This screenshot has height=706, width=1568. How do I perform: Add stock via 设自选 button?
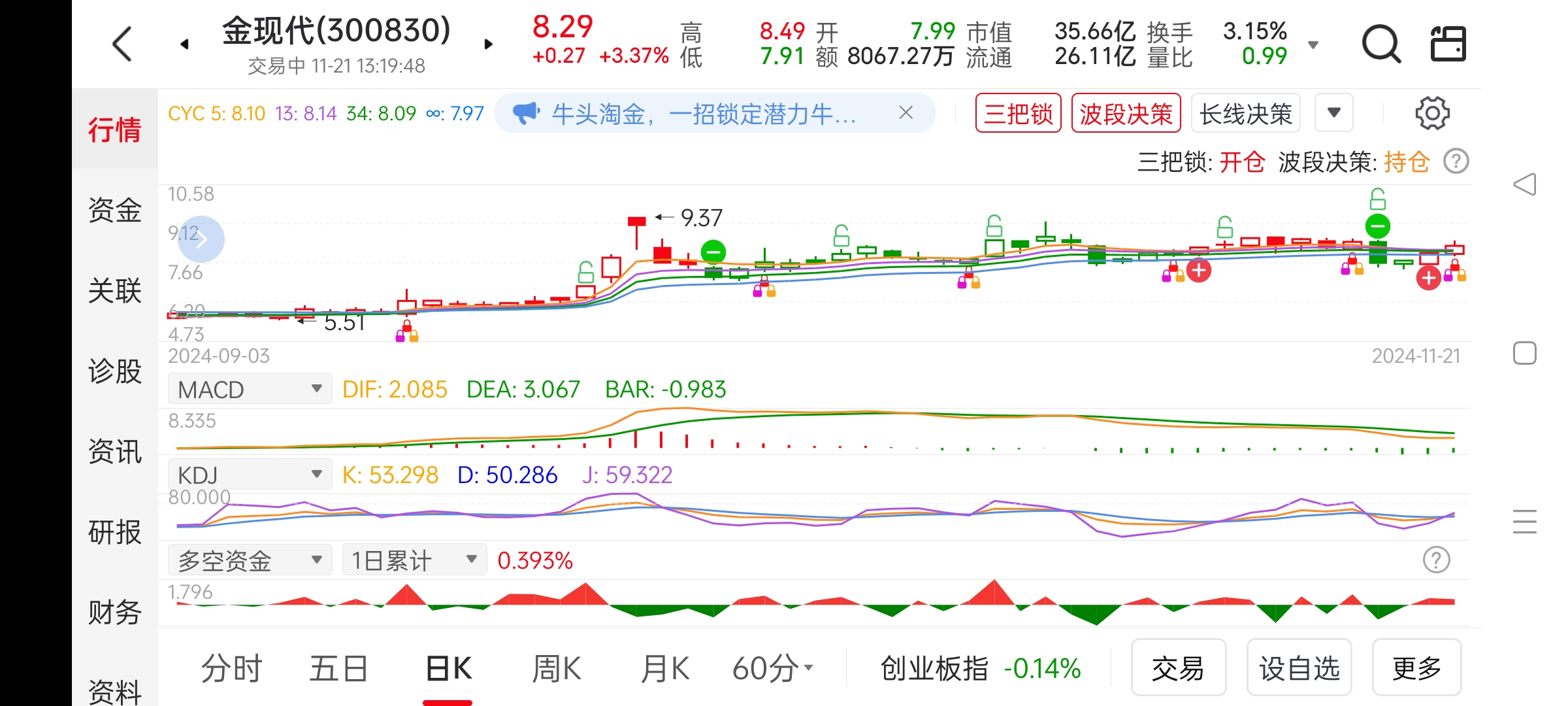pos(1299,668)
